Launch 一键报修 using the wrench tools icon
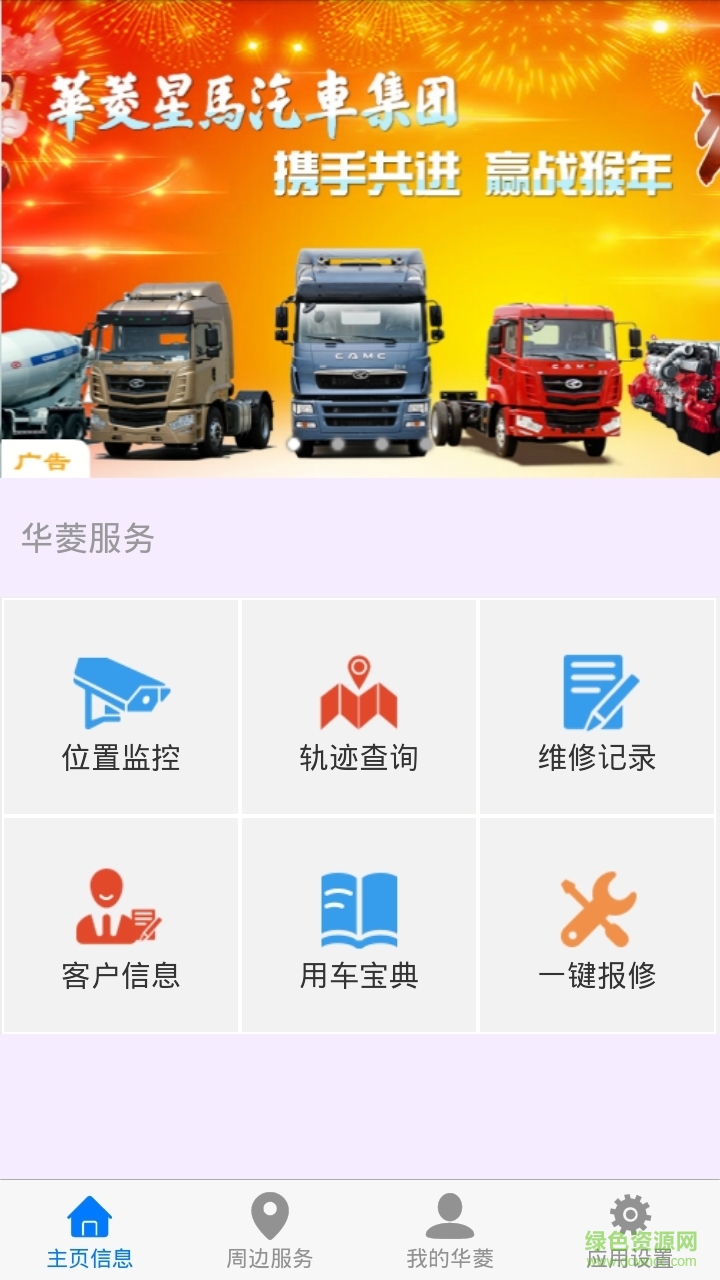The image size is (720, 1280). (x=598, y=910)
